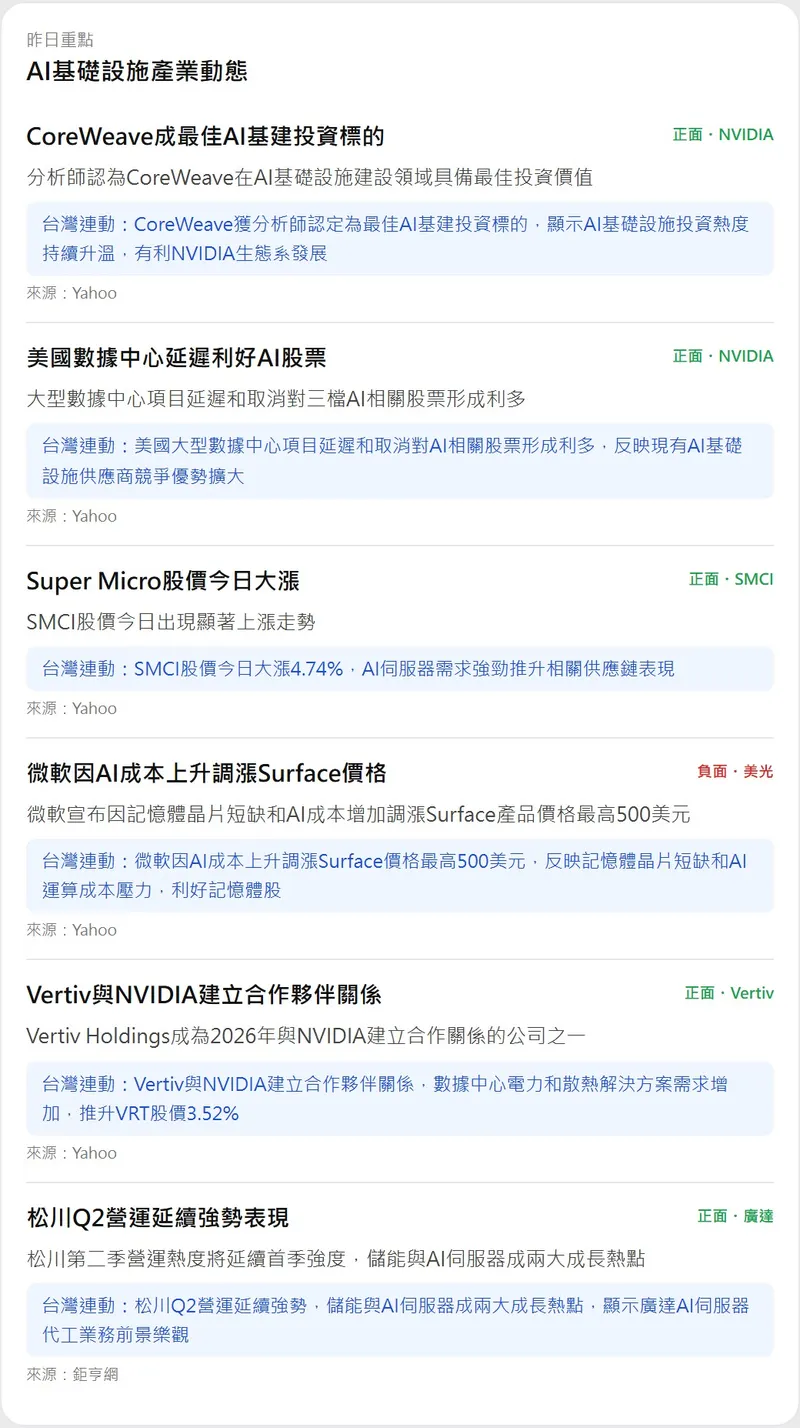The image size is (800, 1428).
Task: Open the Super Micro股價今日大漲 article
Action: (x=163, y=581)
